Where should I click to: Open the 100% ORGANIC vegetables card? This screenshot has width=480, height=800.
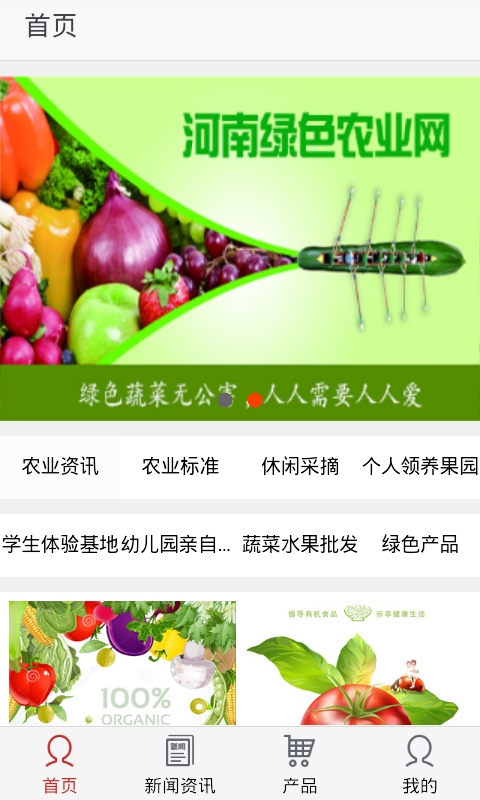(x=122, y=663)
